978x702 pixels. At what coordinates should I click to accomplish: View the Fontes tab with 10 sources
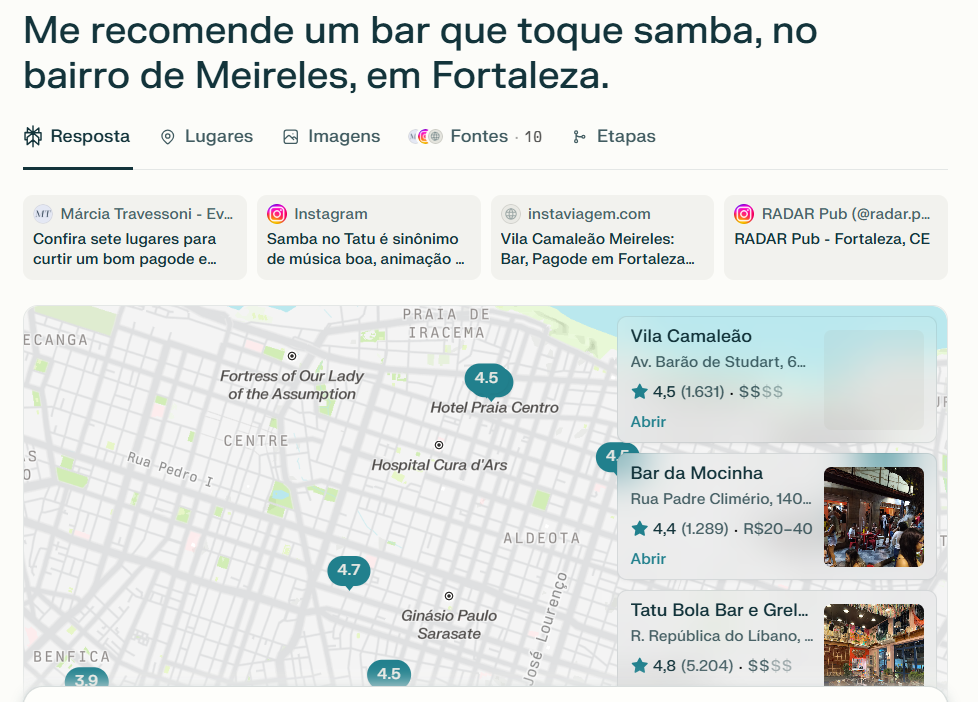click(x=475, y=137)
